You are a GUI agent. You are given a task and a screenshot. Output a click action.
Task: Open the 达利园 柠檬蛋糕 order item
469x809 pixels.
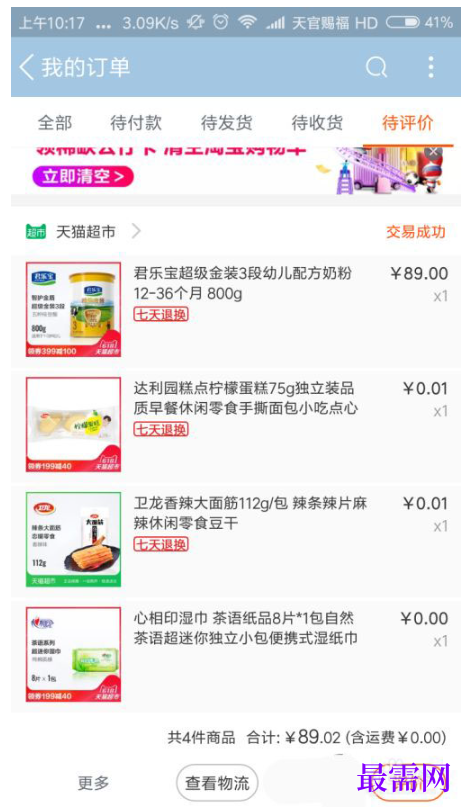click(236, 424)
